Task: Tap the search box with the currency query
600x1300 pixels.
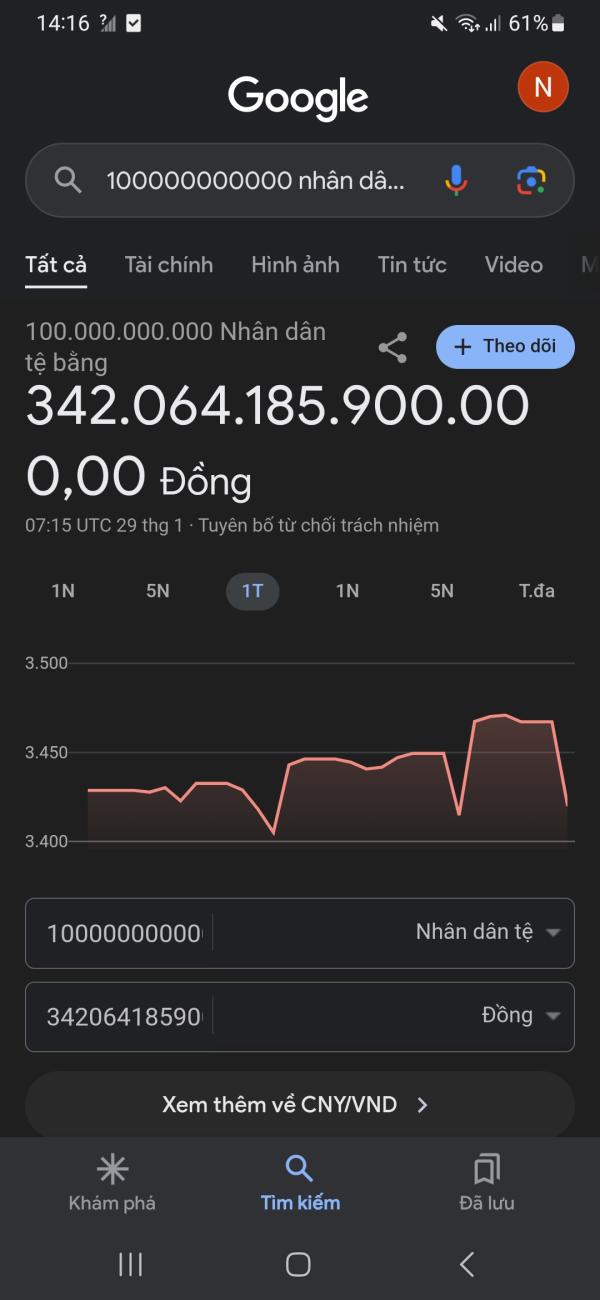Action: coord(255,181)
